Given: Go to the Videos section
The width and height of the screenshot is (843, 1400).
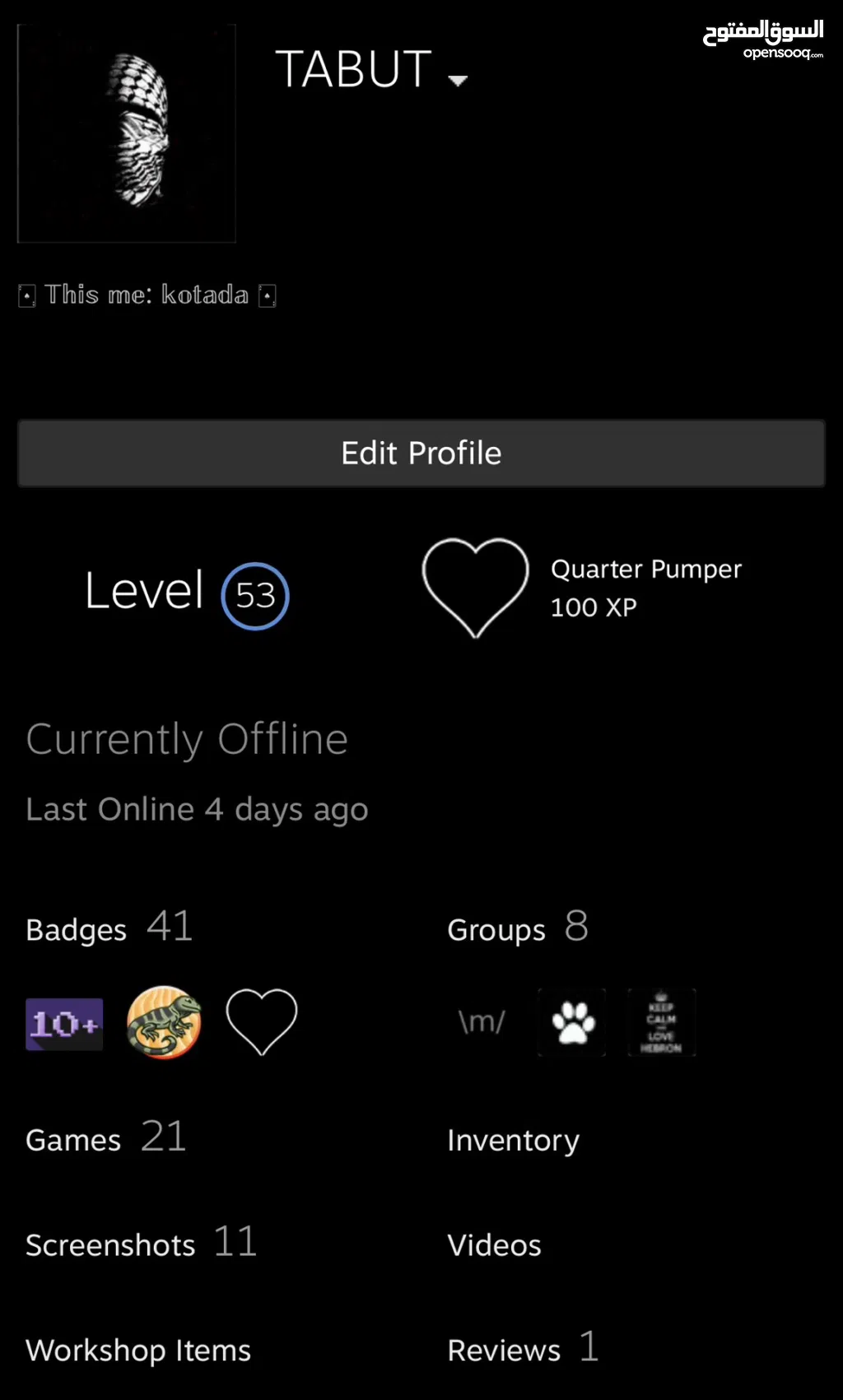Looking at the screenshot, I should [494, 1245].
